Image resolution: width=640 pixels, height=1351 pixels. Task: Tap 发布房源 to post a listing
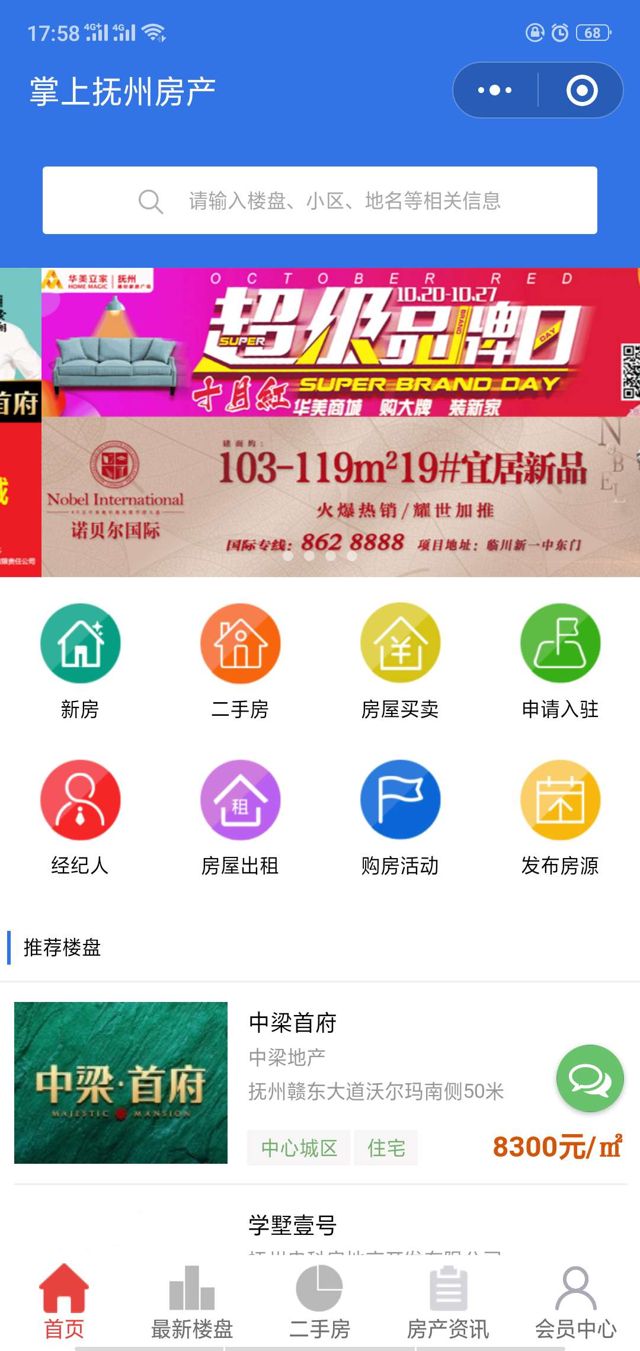point(560,800)
